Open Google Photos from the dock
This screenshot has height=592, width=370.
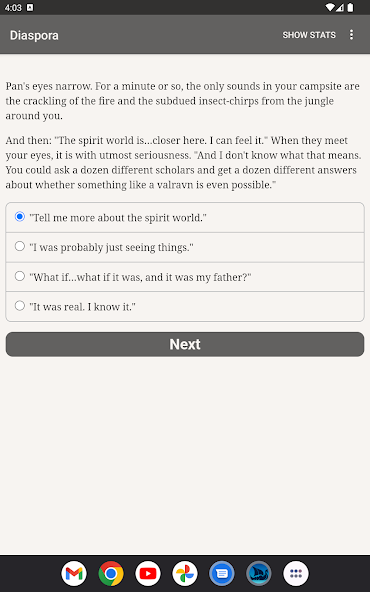pos(185,574)
